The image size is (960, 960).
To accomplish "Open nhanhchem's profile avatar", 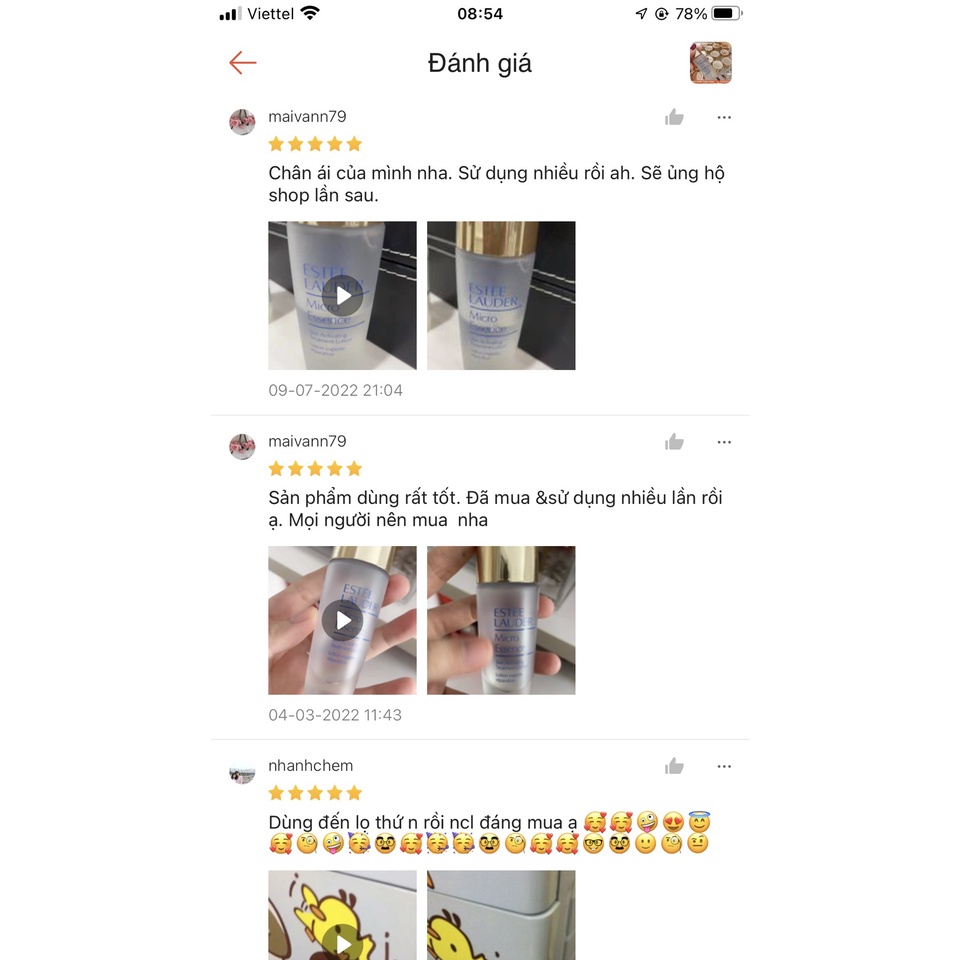I will pyautogui.click(x=242, y=772).
